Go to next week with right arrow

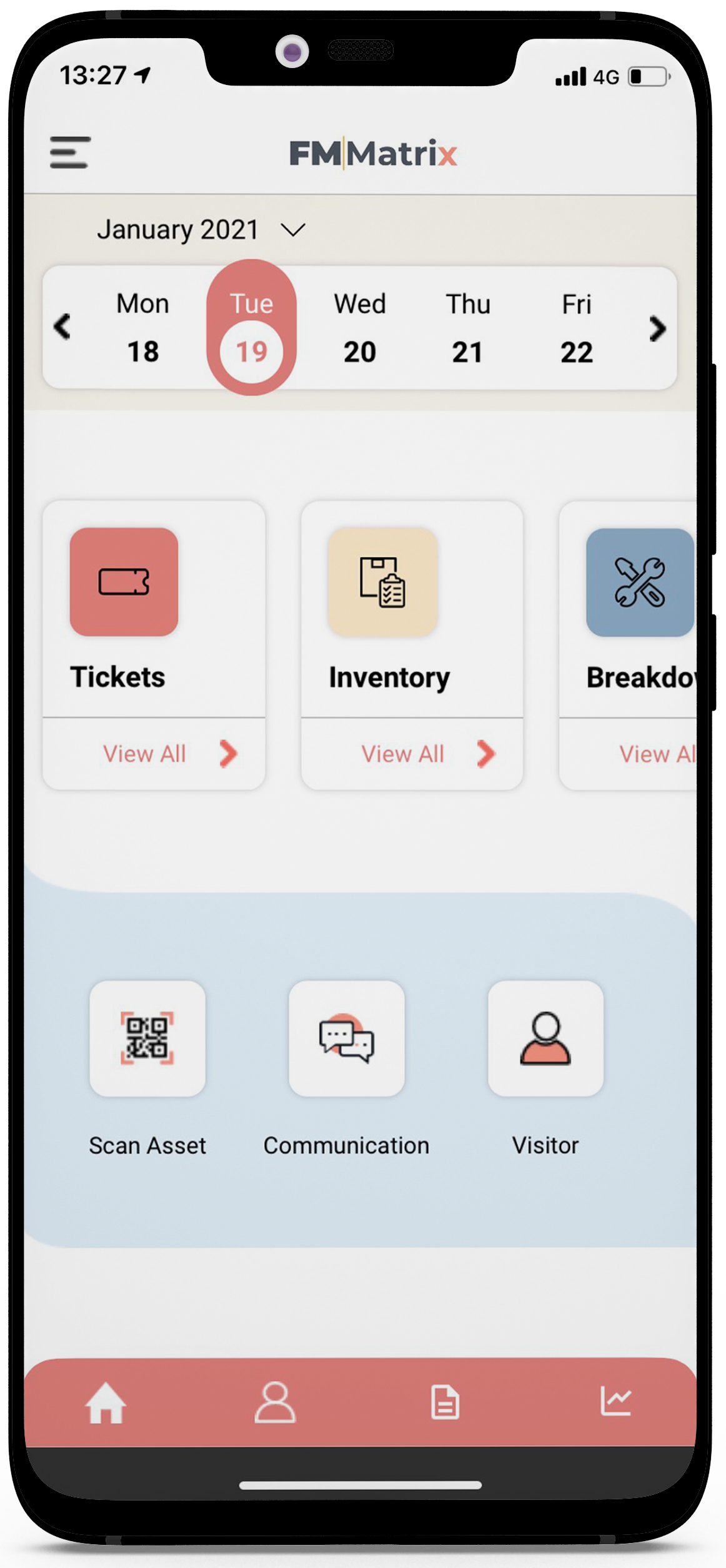657,328
